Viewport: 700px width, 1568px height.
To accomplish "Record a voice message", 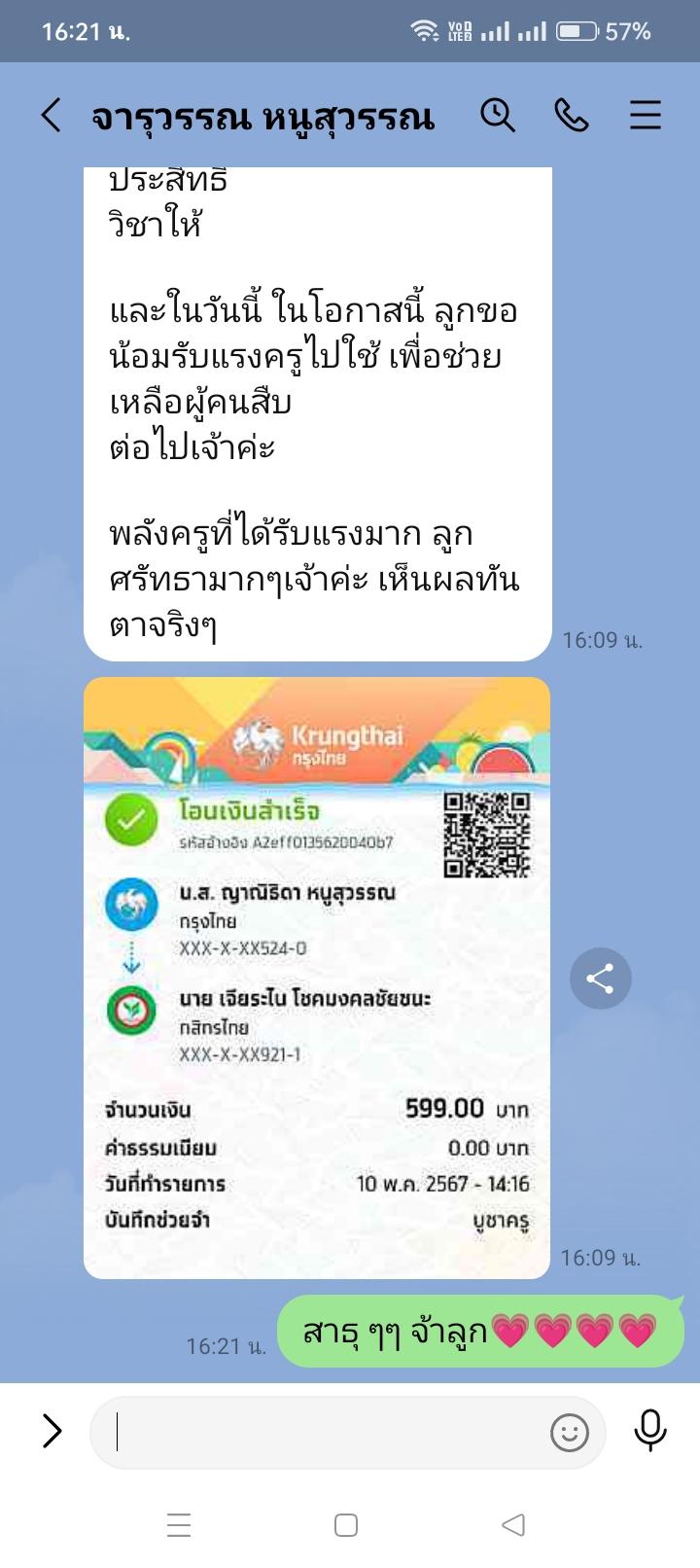I will 649,1431.
